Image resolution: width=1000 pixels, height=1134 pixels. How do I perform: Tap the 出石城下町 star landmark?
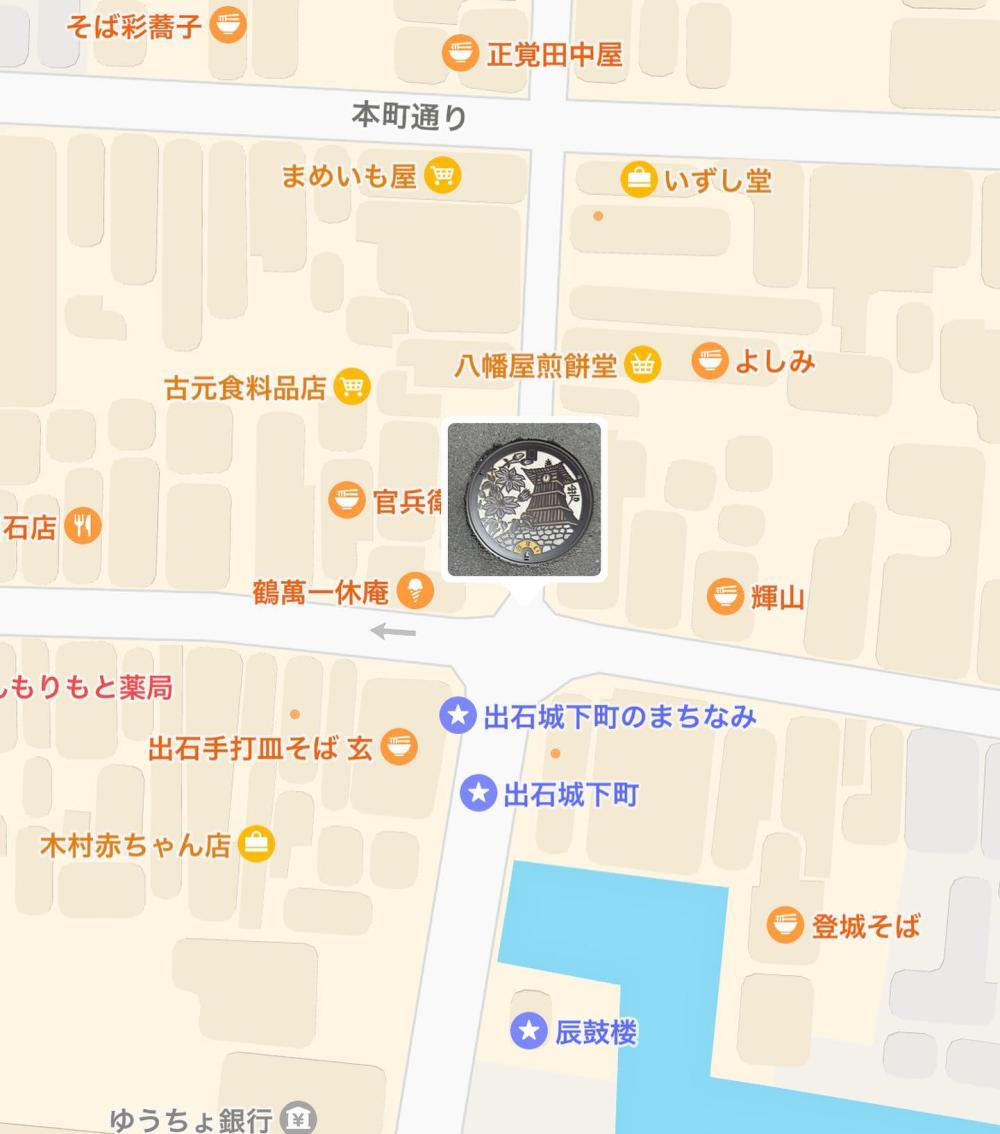click(x=478, y=794)
